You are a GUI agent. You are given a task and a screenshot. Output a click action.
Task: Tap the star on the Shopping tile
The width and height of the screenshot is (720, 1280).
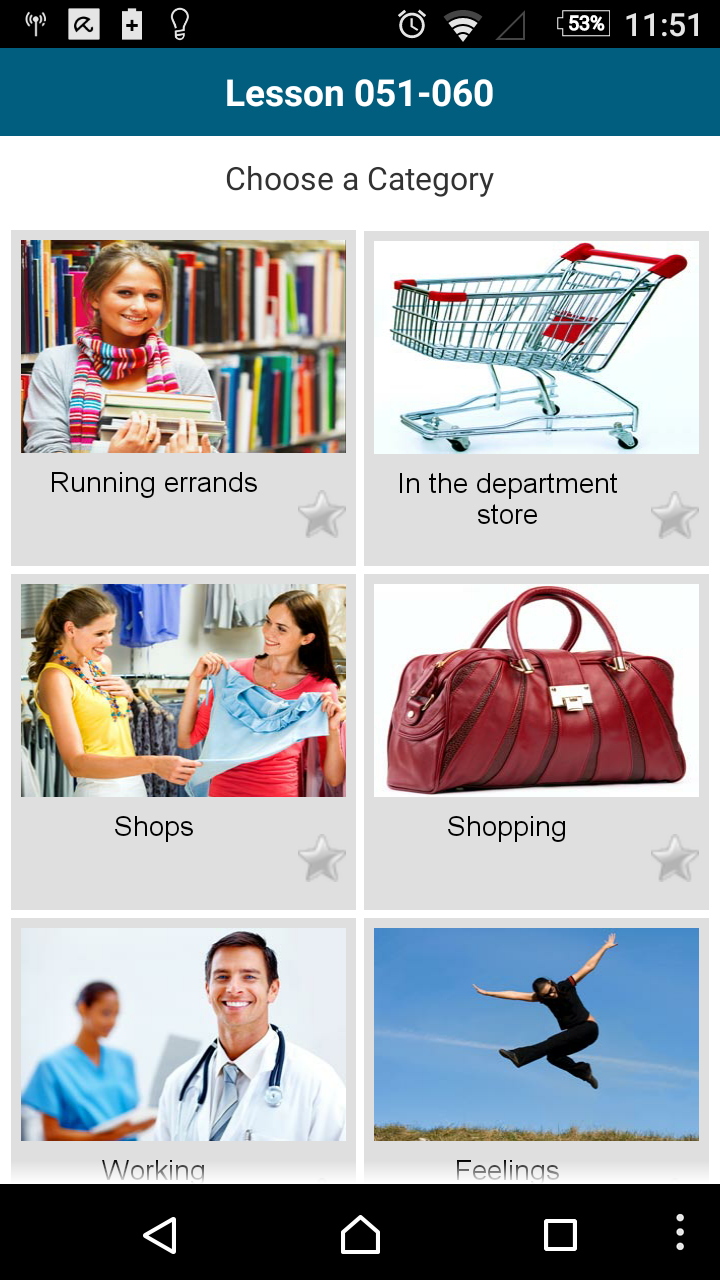point(675,858)
